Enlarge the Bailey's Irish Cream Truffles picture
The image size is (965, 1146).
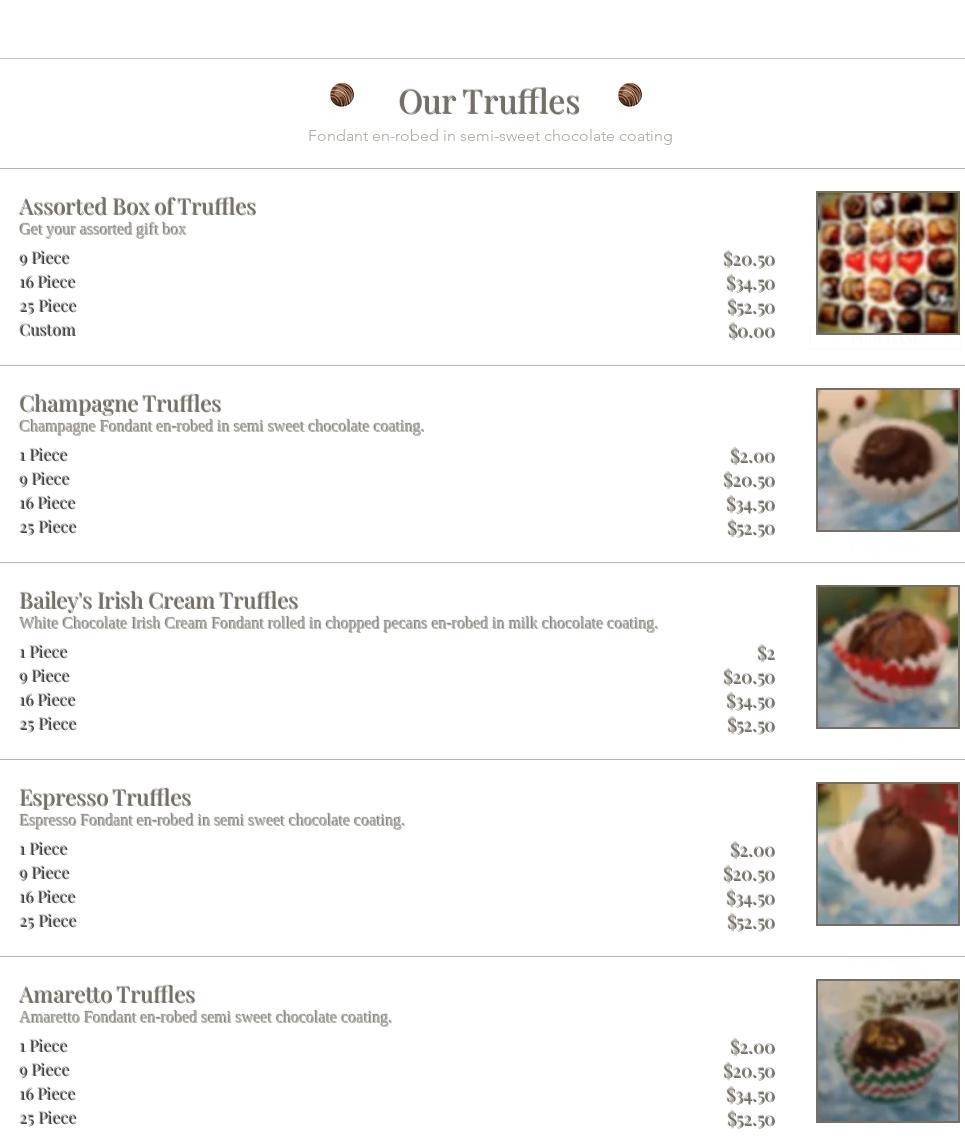(x=887, y=657)
